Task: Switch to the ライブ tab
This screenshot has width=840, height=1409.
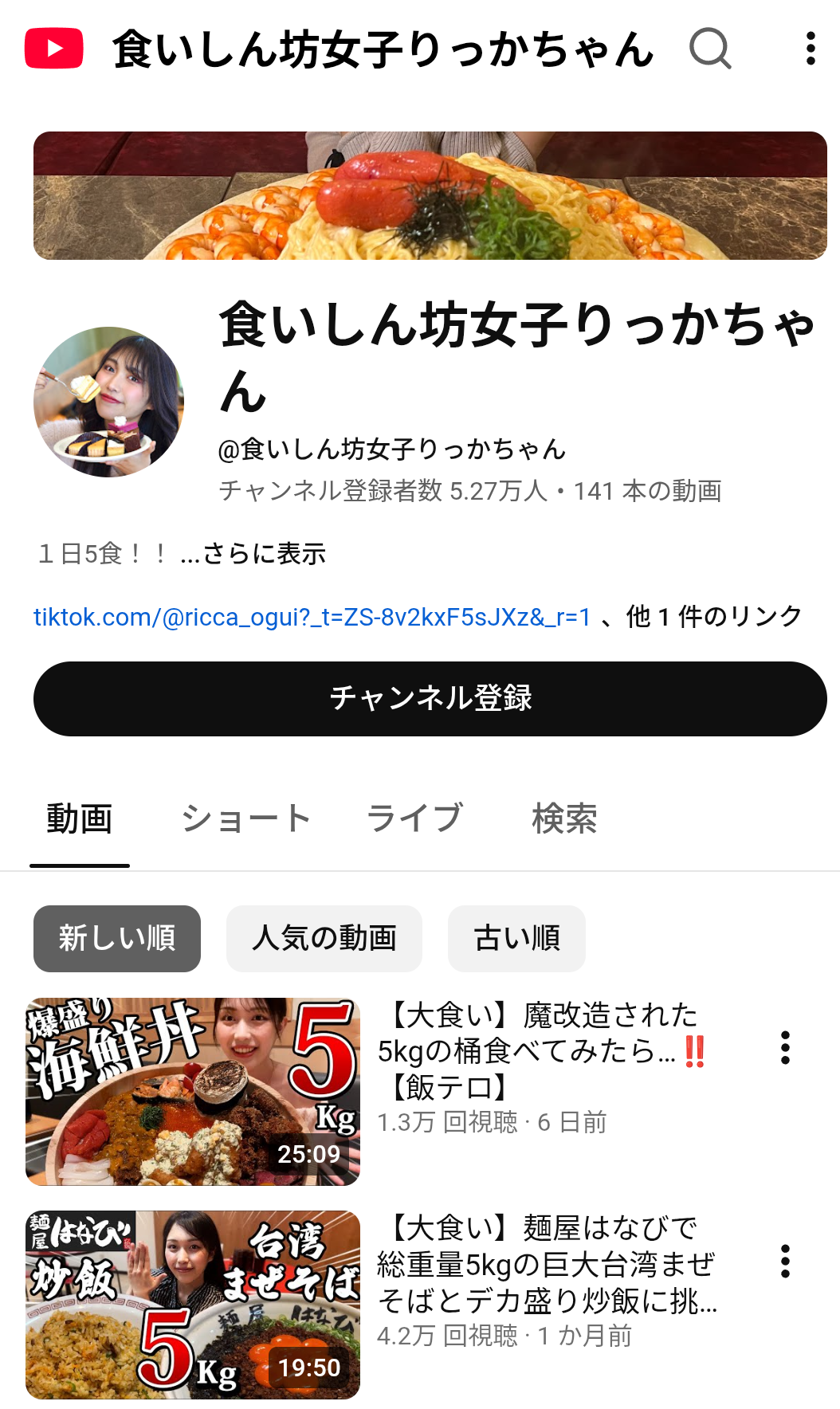Action: pos(414,818)
